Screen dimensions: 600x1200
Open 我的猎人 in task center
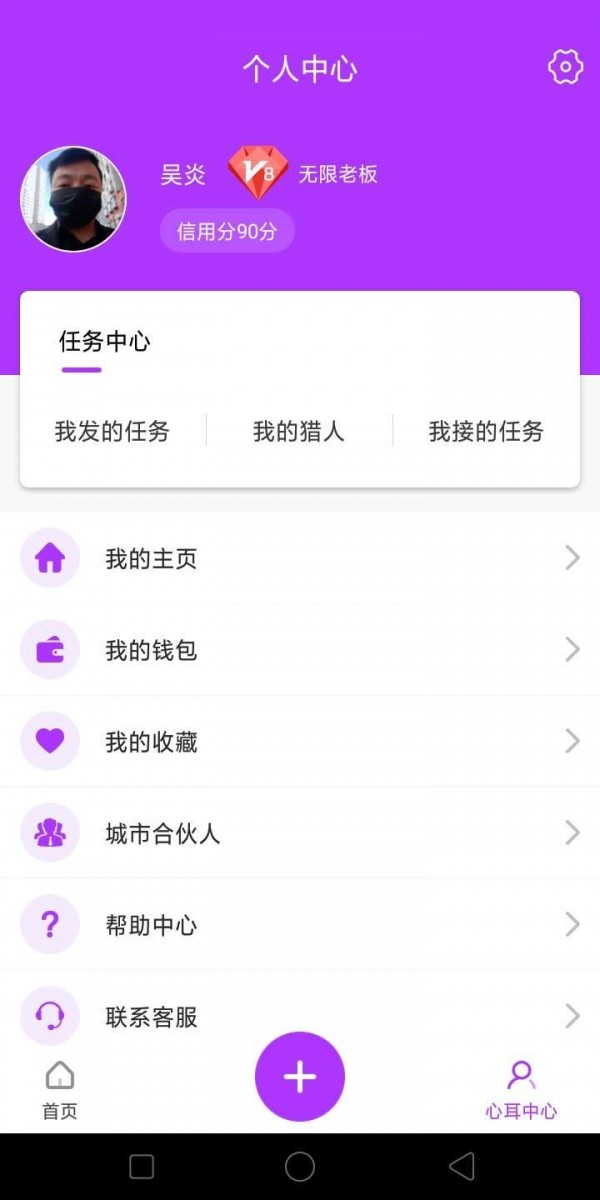299,431
